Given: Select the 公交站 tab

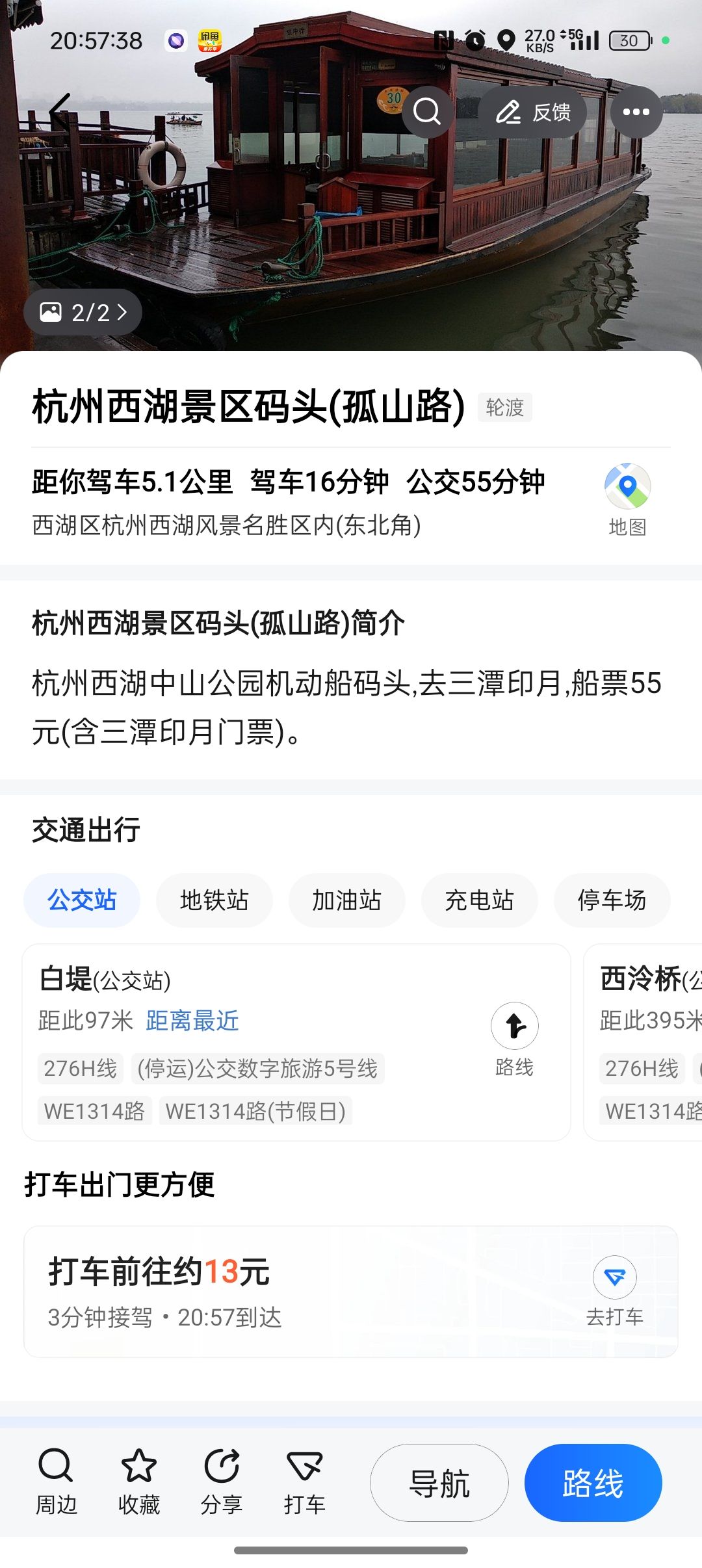Looking at the screenshot, I should [x=82, y=900].
